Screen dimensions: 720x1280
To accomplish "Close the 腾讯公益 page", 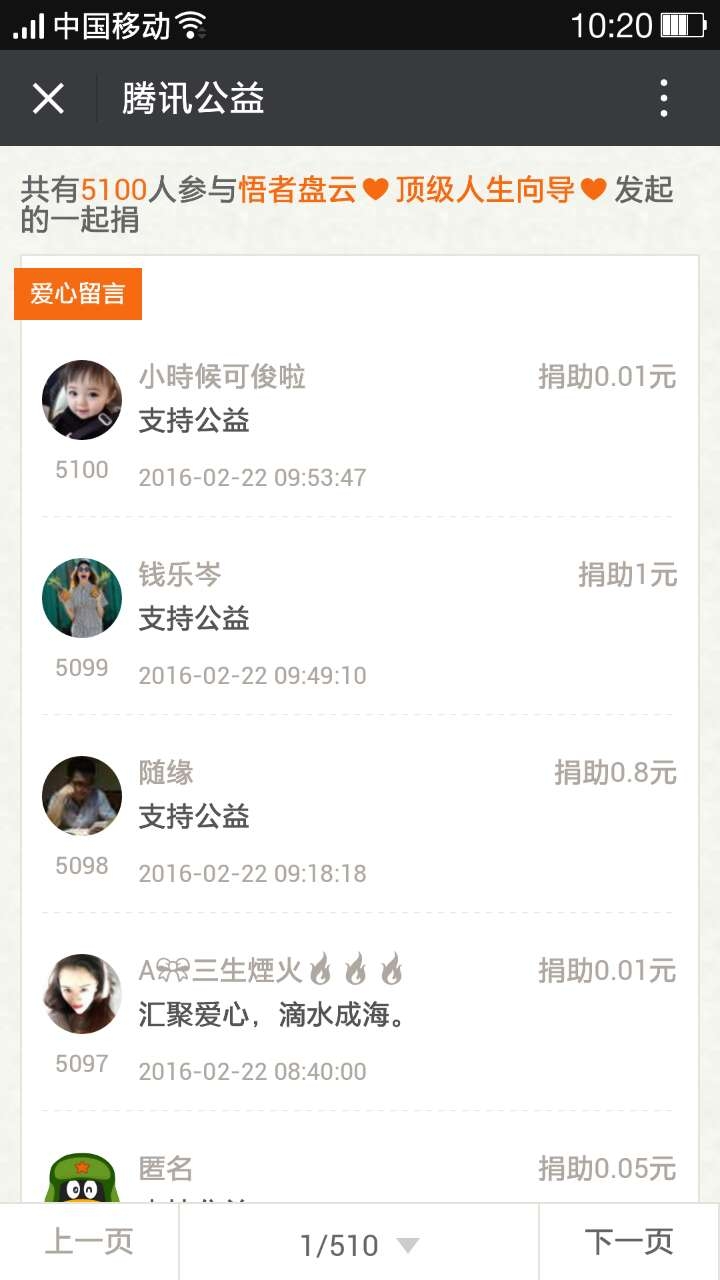I will (x=48, y=98).
